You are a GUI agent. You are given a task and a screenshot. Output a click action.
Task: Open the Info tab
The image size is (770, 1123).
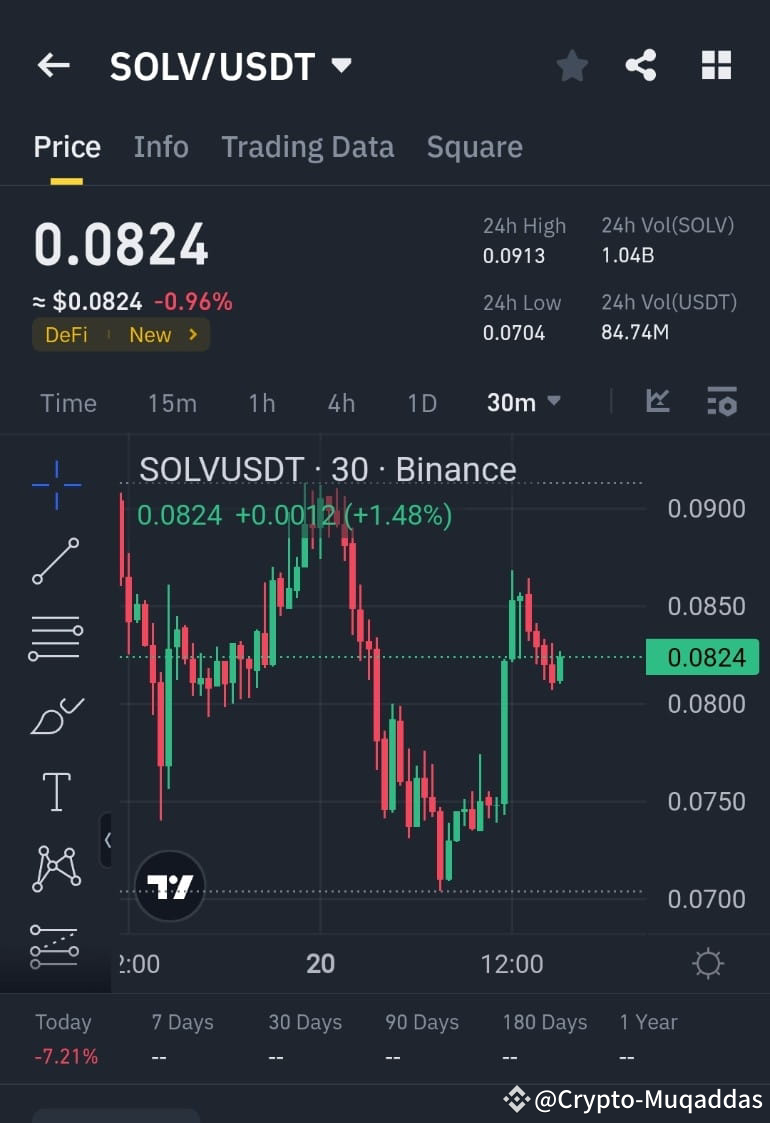click(161, 147)
